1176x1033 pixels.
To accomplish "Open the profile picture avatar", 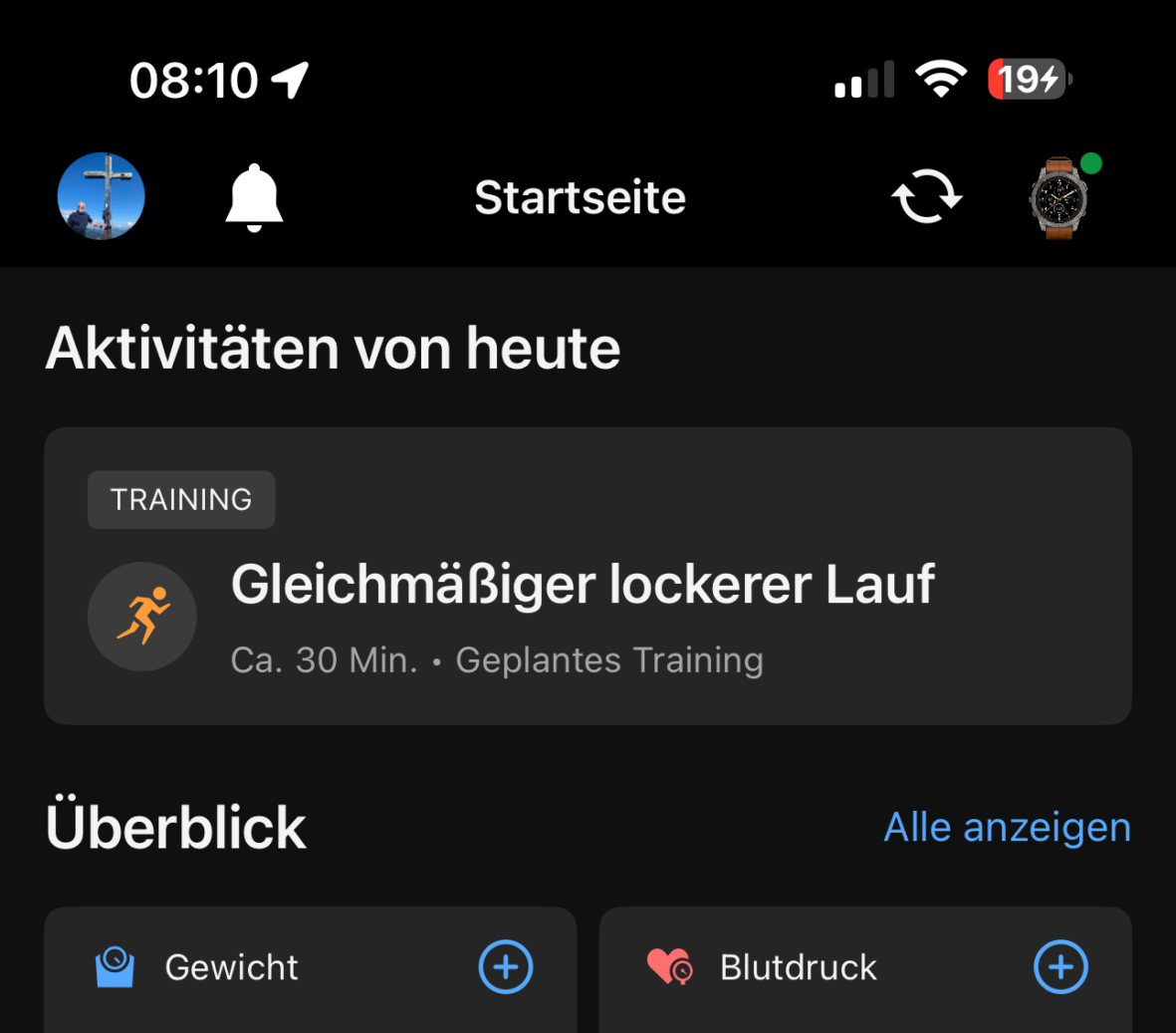I will tap(101, 196).
